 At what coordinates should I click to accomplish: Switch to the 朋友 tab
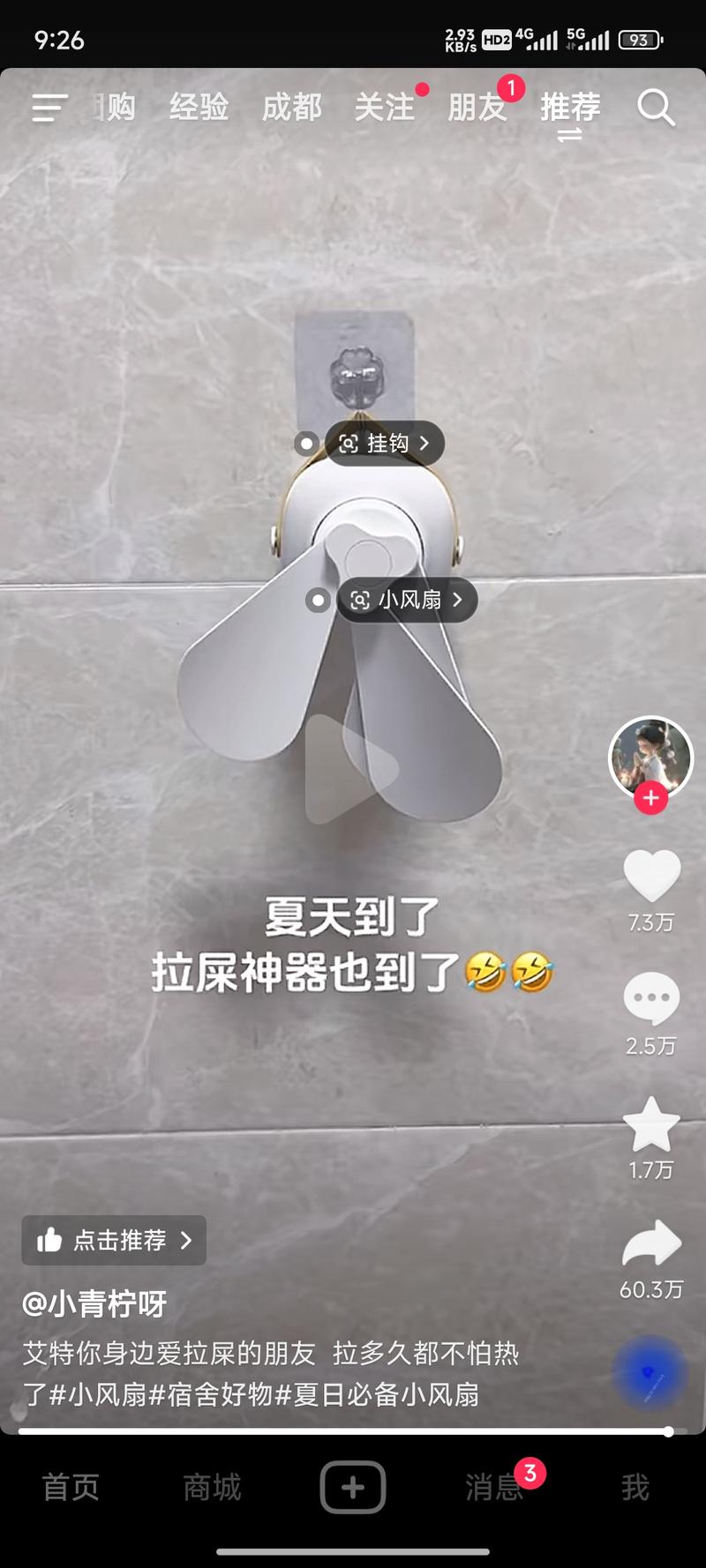coord(477,108)
